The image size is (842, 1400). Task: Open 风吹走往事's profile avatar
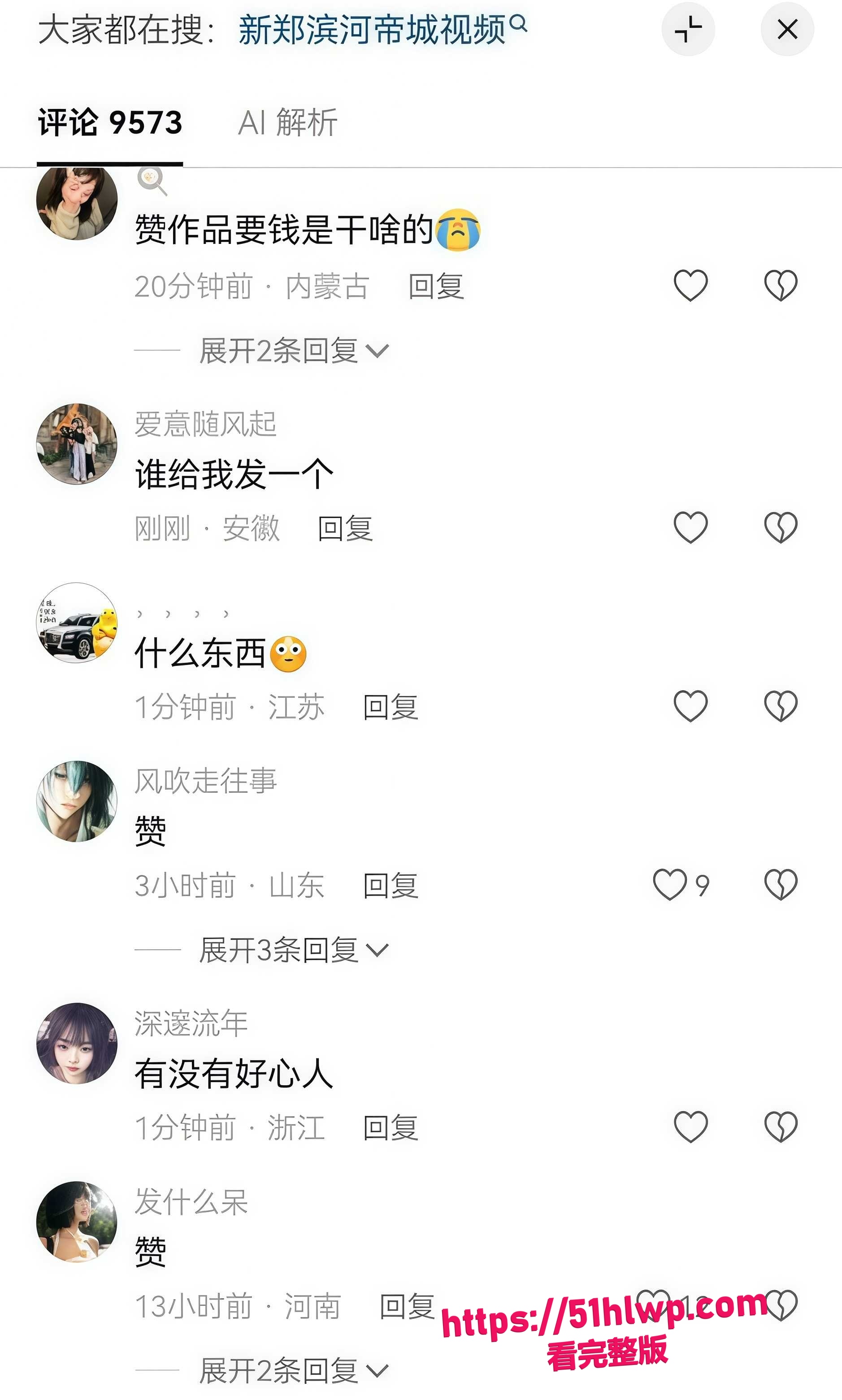[77, 801]
